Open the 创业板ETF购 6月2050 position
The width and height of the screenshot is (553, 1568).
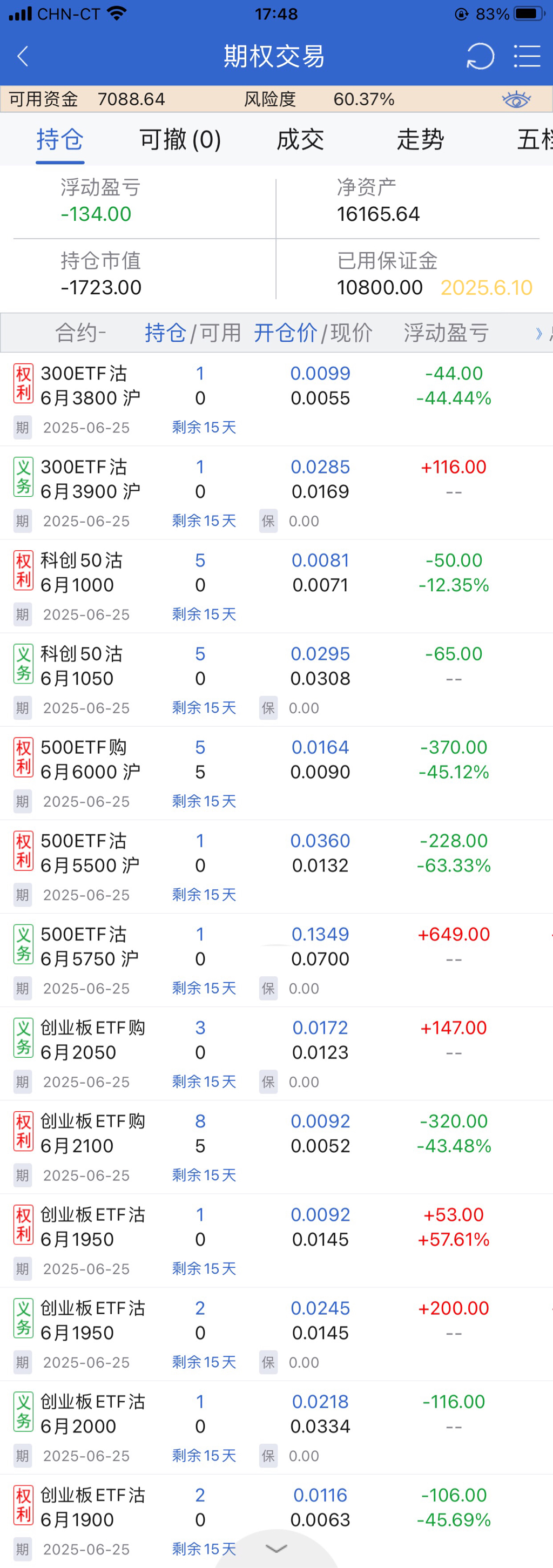92,1040
